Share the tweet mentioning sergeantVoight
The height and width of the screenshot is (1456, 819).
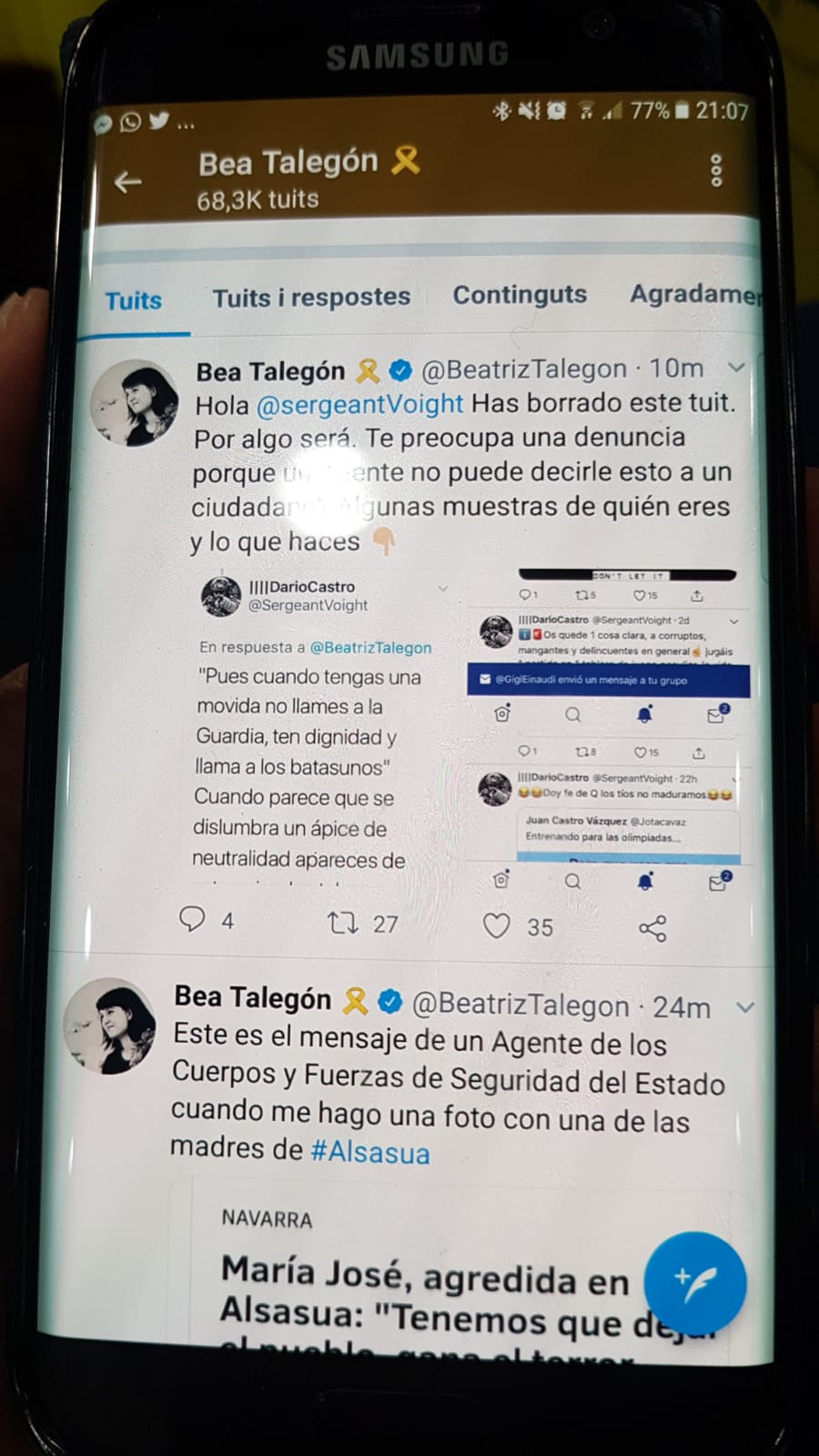tap(652, 928)
